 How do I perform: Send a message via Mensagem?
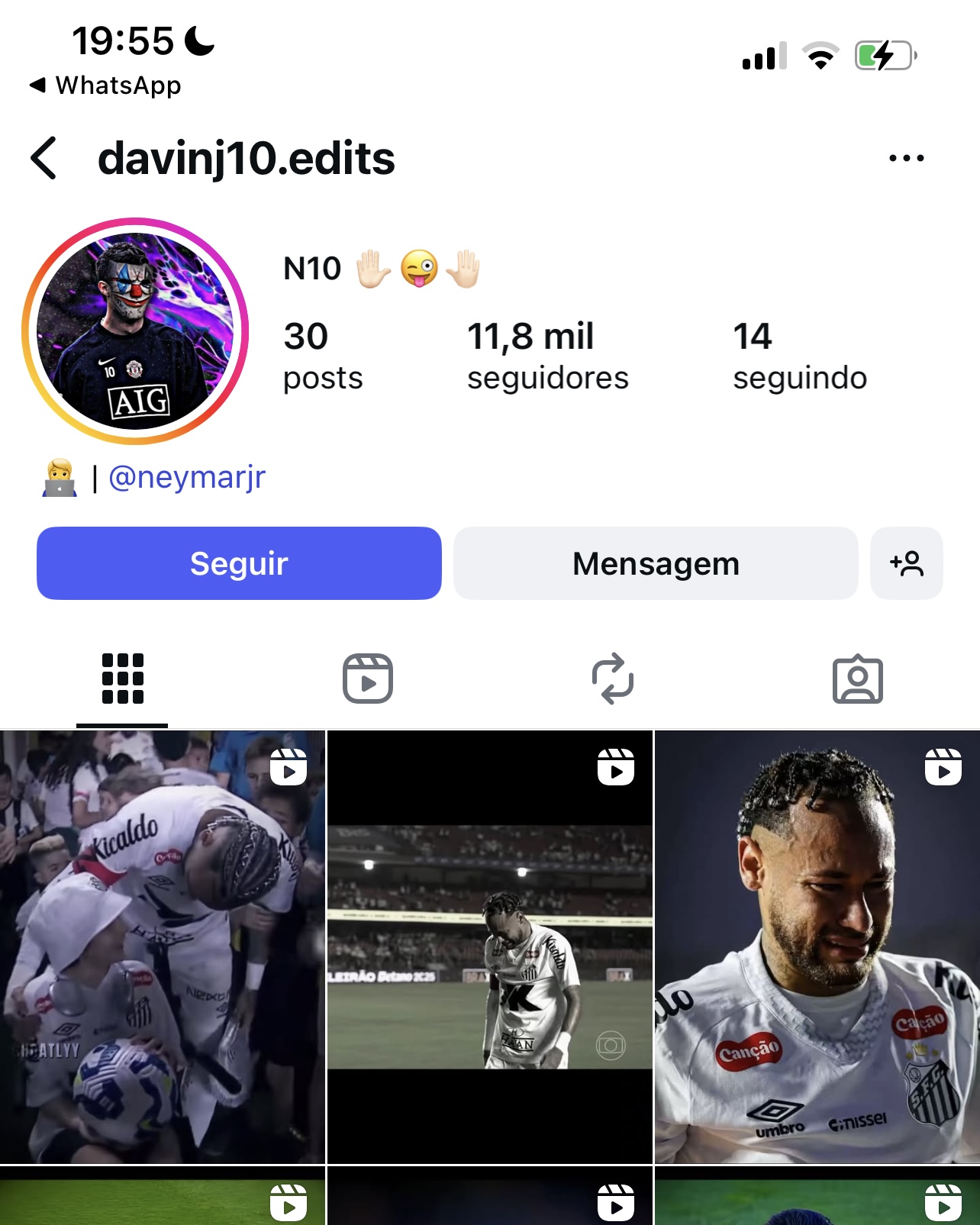pos(656,563)
